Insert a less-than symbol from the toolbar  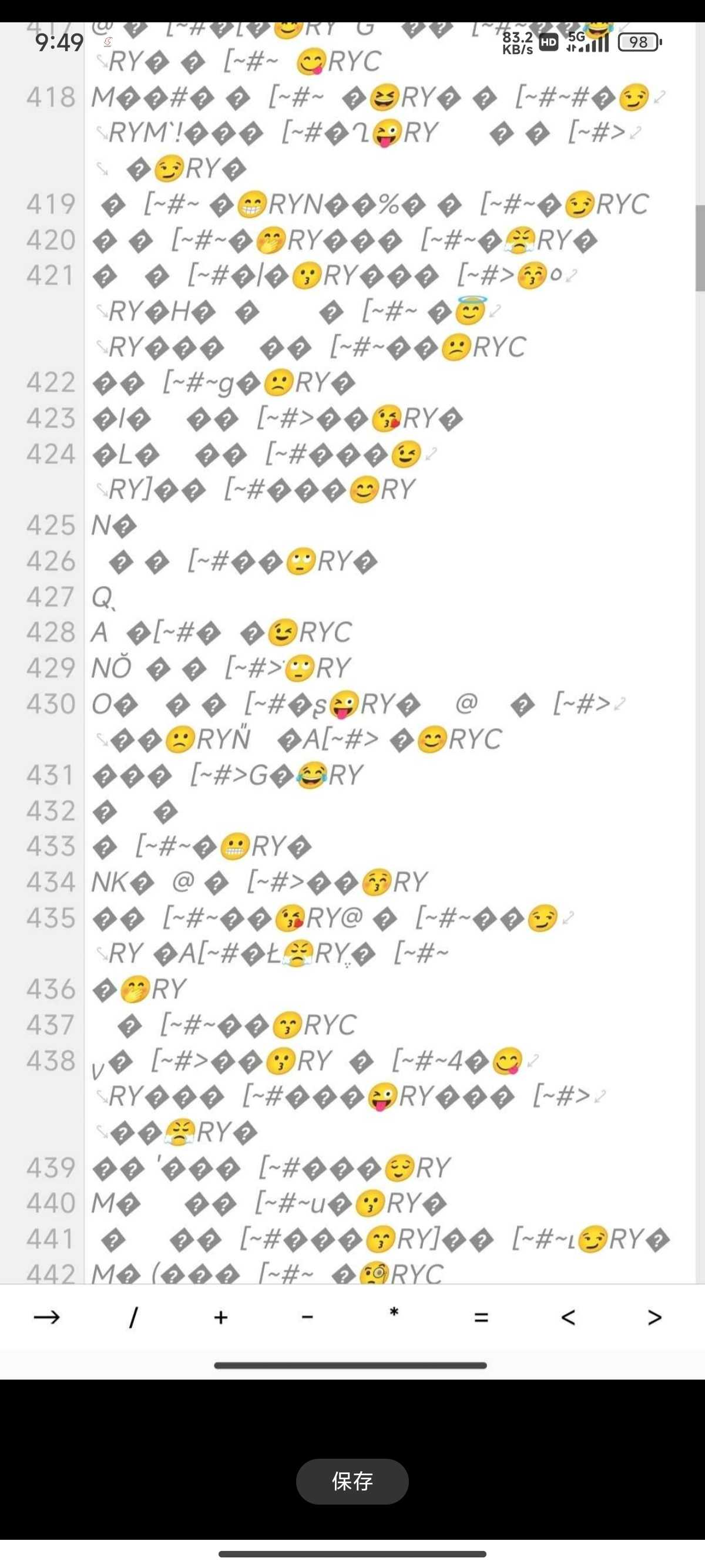pyautogui.click(x=568, y=1318)
